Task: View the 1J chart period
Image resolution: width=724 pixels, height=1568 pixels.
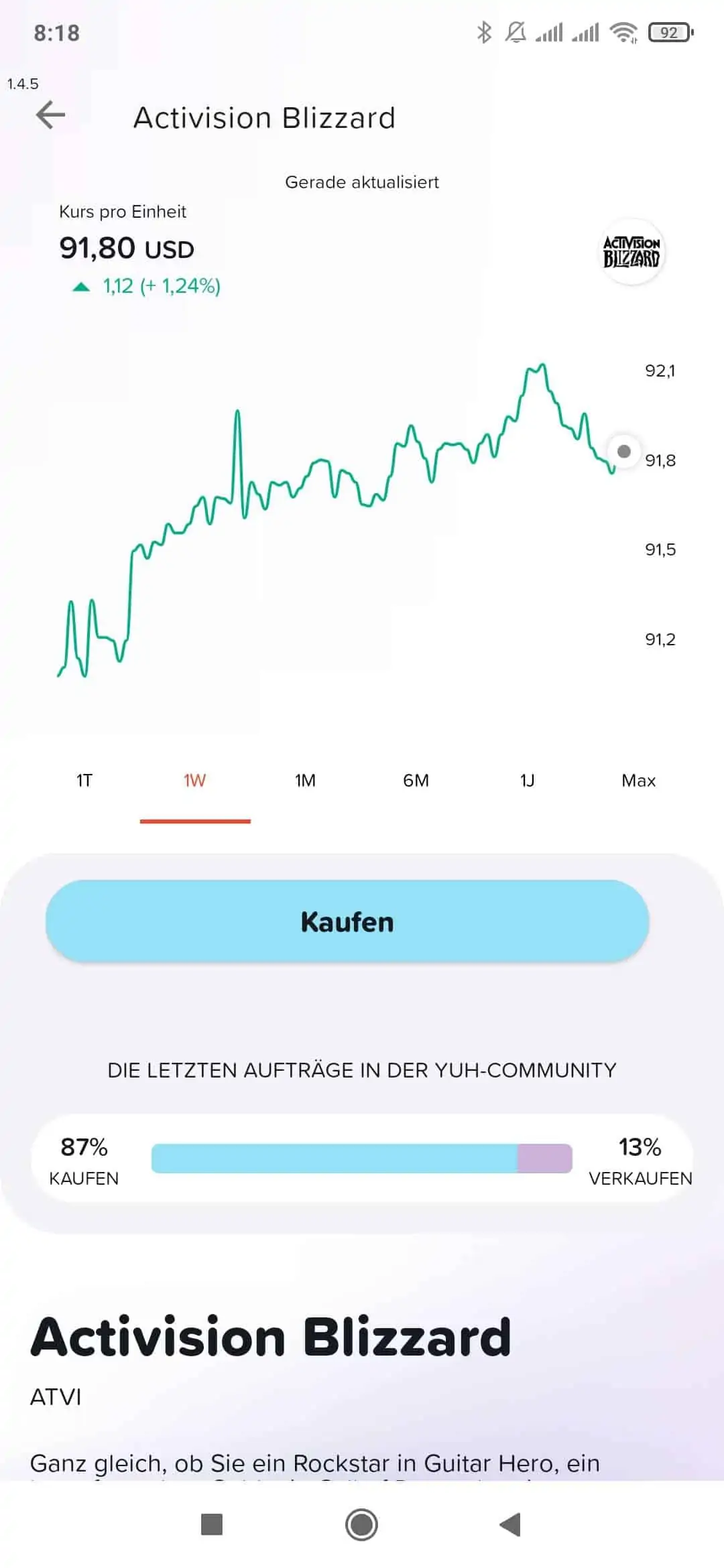Action: pos(528,781)
